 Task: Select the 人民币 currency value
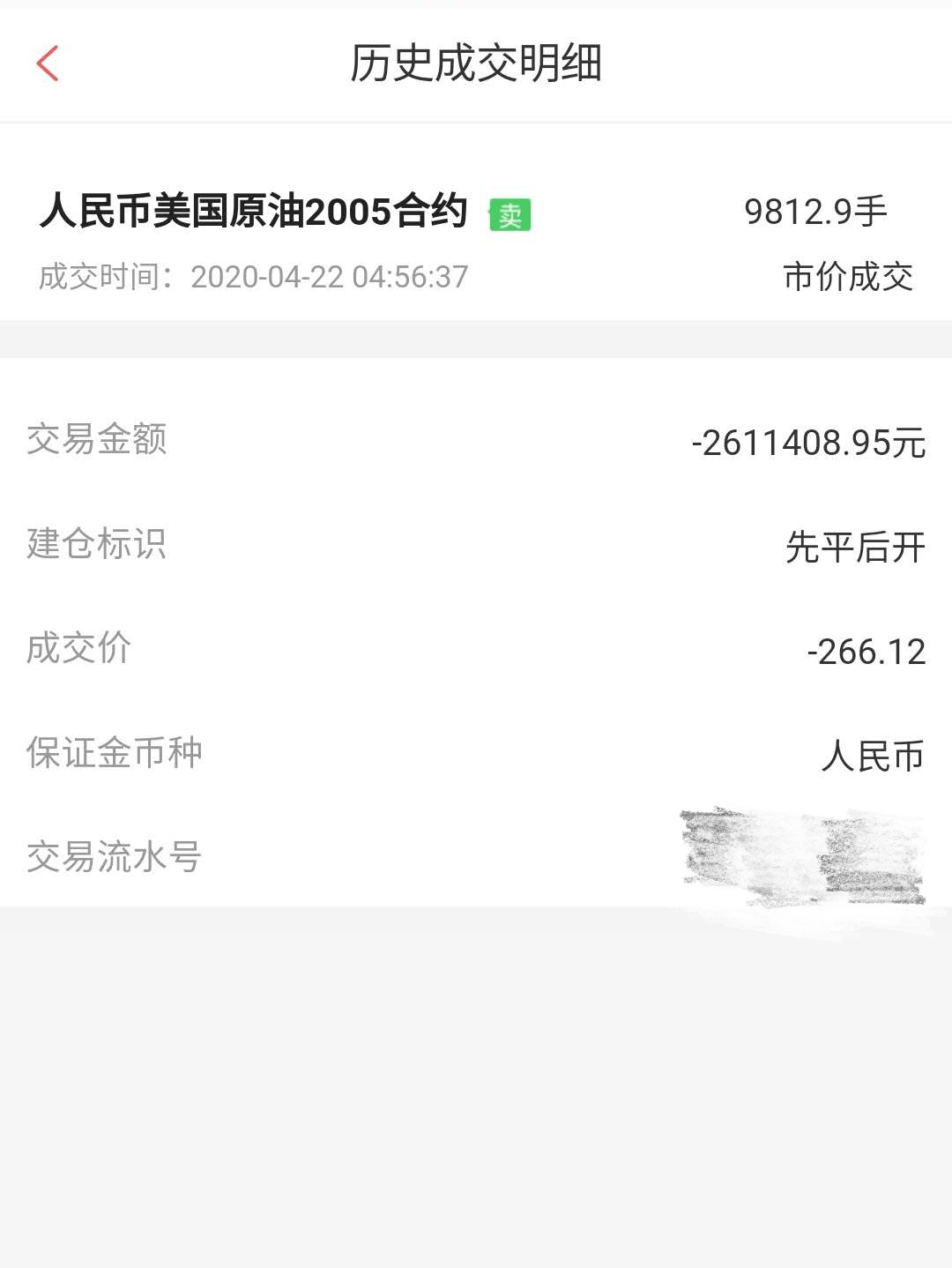tap(875, 754)
